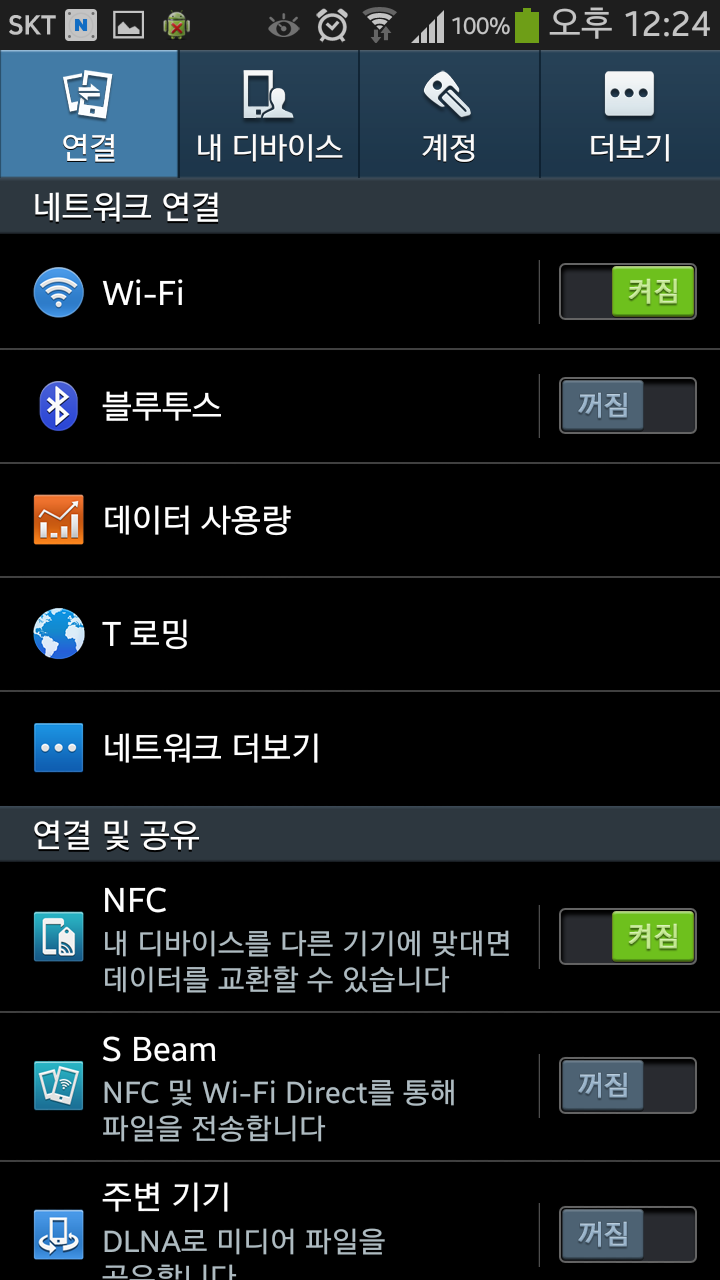Screen dimensions: 720x1280
Task: Open Wi-Fi settings row
Action: point(268,292)
